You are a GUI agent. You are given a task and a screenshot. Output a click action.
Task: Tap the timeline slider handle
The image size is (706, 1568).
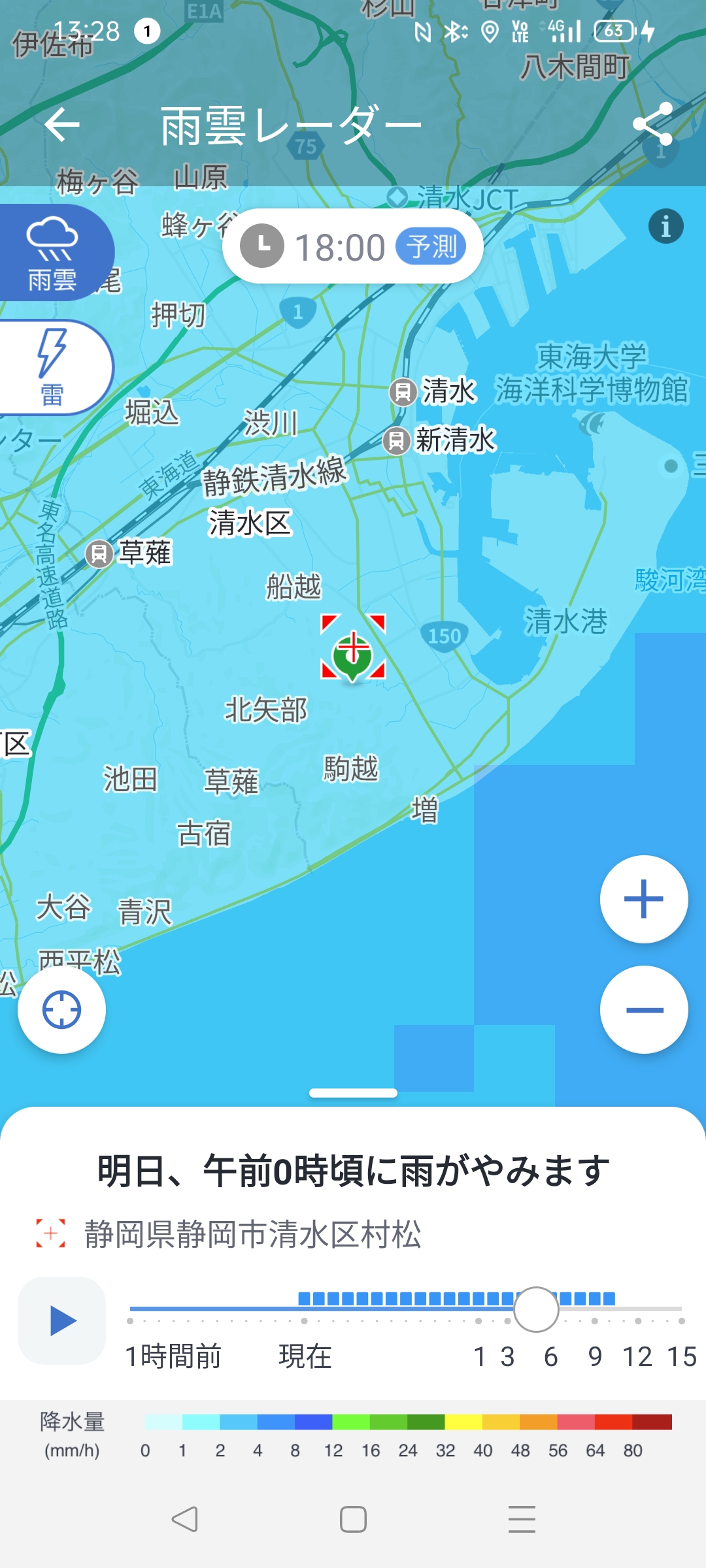[x=536, y=1309]
